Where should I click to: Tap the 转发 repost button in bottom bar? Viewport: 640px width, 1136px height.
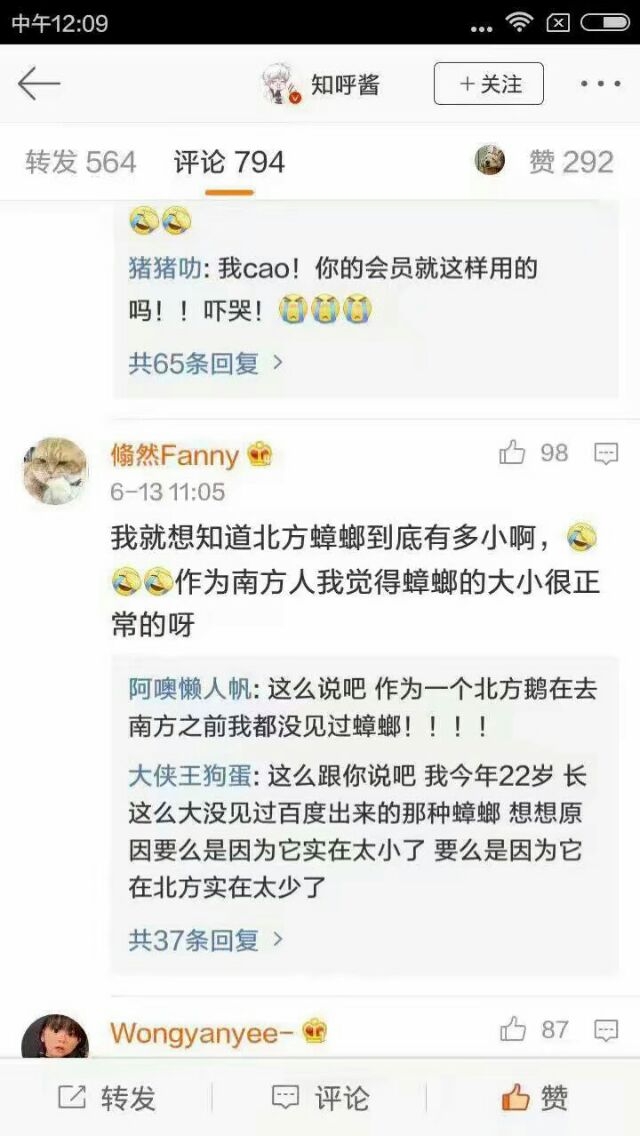coord(107,1098)
